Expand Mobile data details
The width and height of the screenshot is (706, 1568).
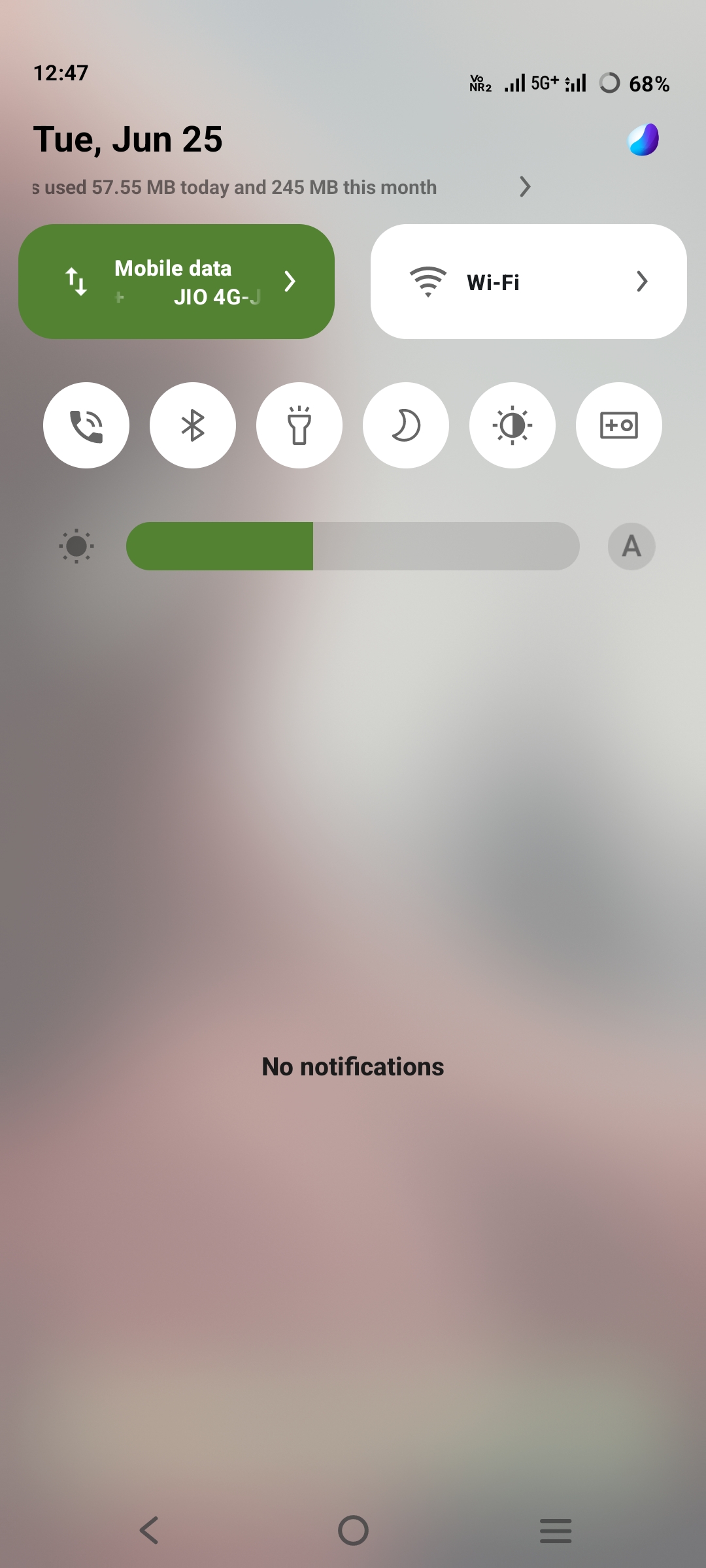tap(290, 282)
